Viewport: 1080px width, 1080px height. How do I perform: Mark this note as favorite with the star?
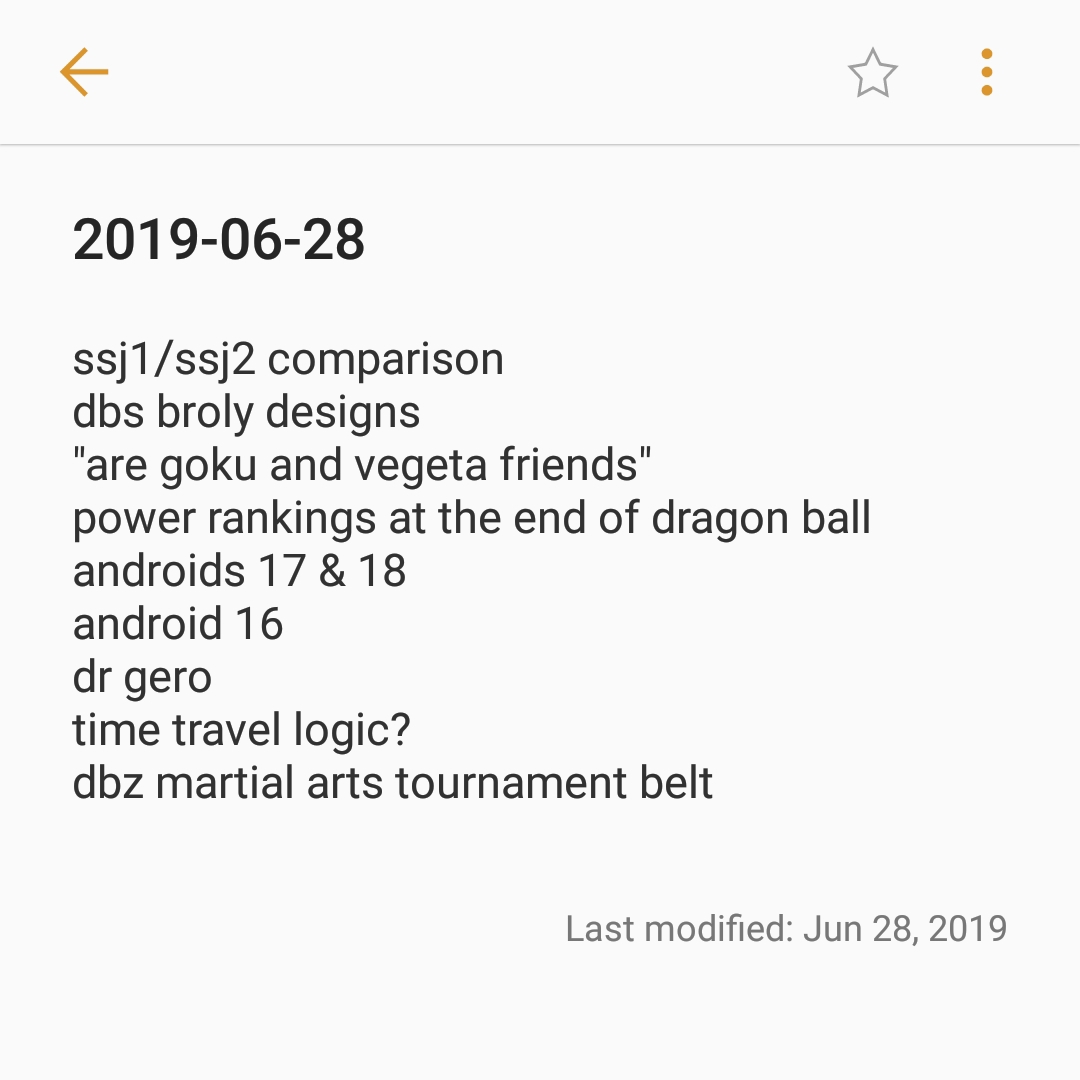872,73
